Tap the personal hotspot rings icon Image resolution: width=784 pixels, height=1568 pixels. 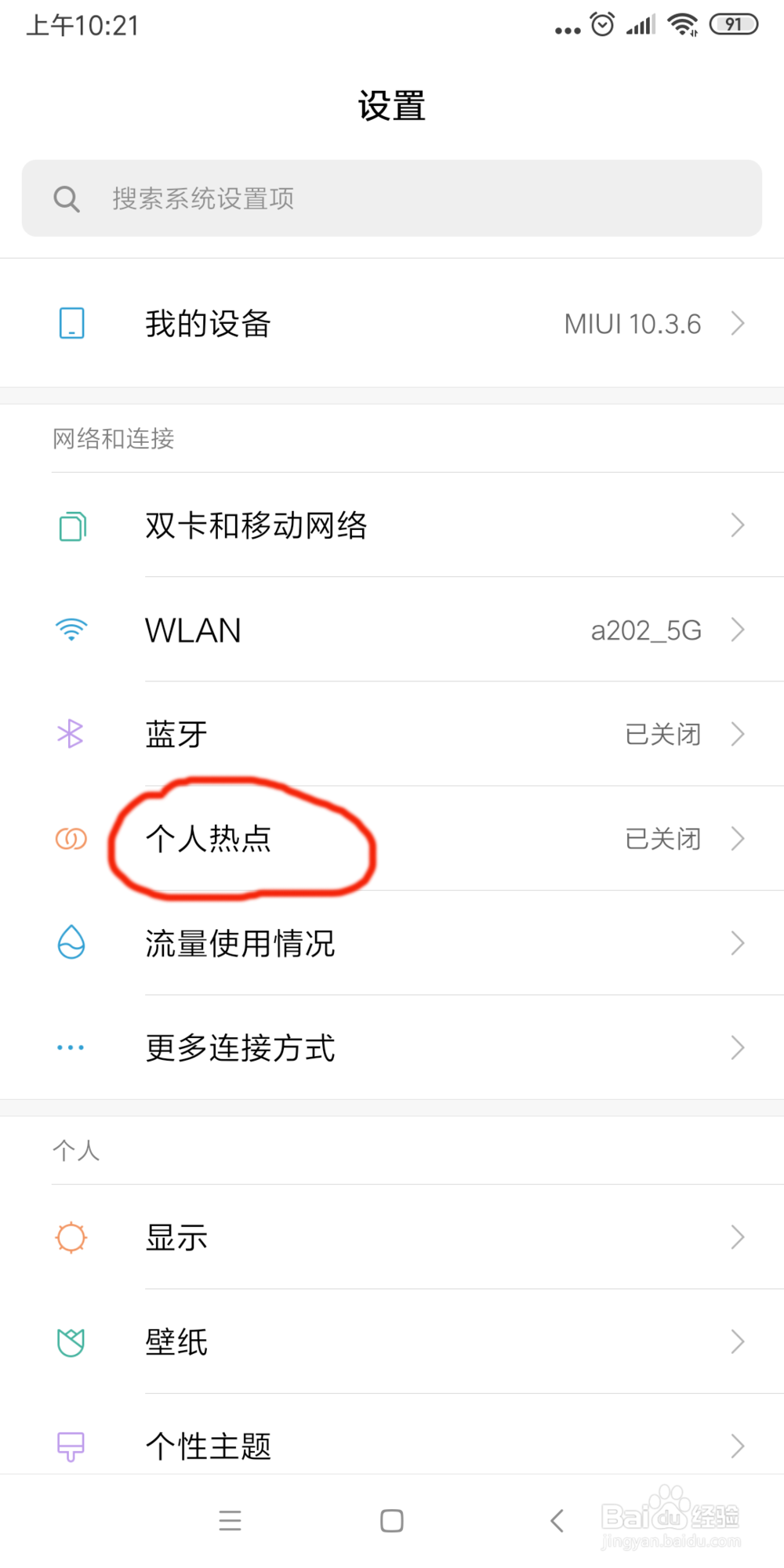click(71, 838)
